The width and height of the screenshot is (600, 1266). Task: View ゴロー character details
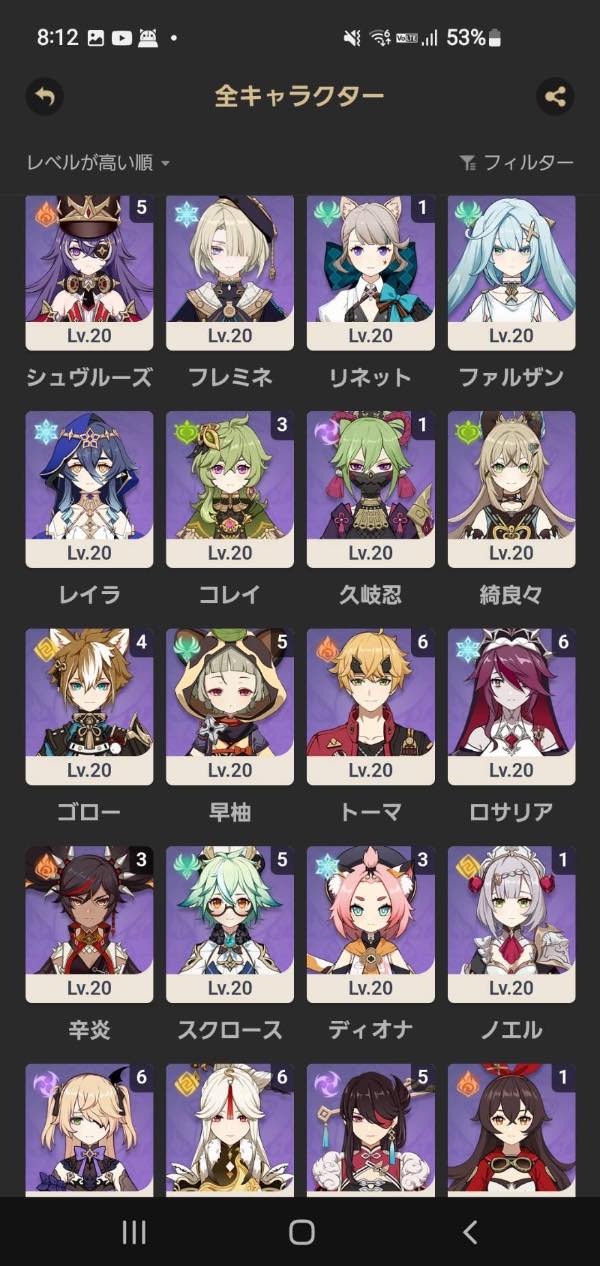[89, 706]
